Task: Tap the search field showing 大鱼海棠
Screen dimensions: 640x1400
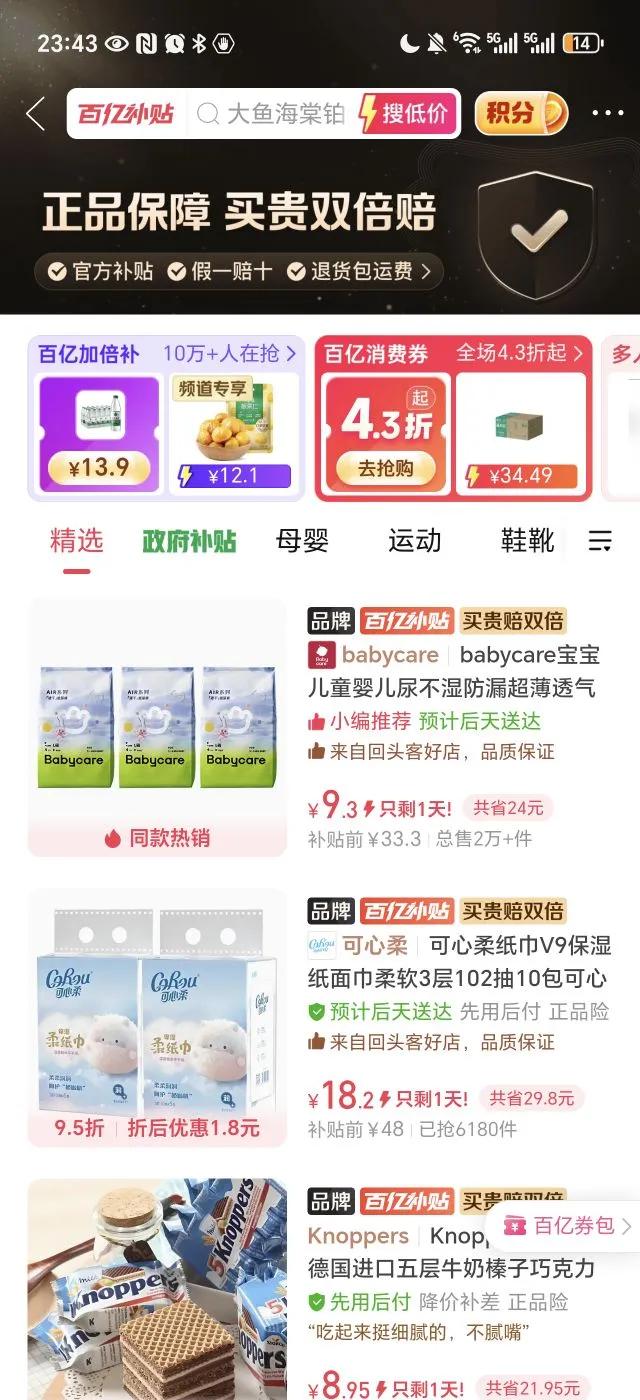Action: 272,114
